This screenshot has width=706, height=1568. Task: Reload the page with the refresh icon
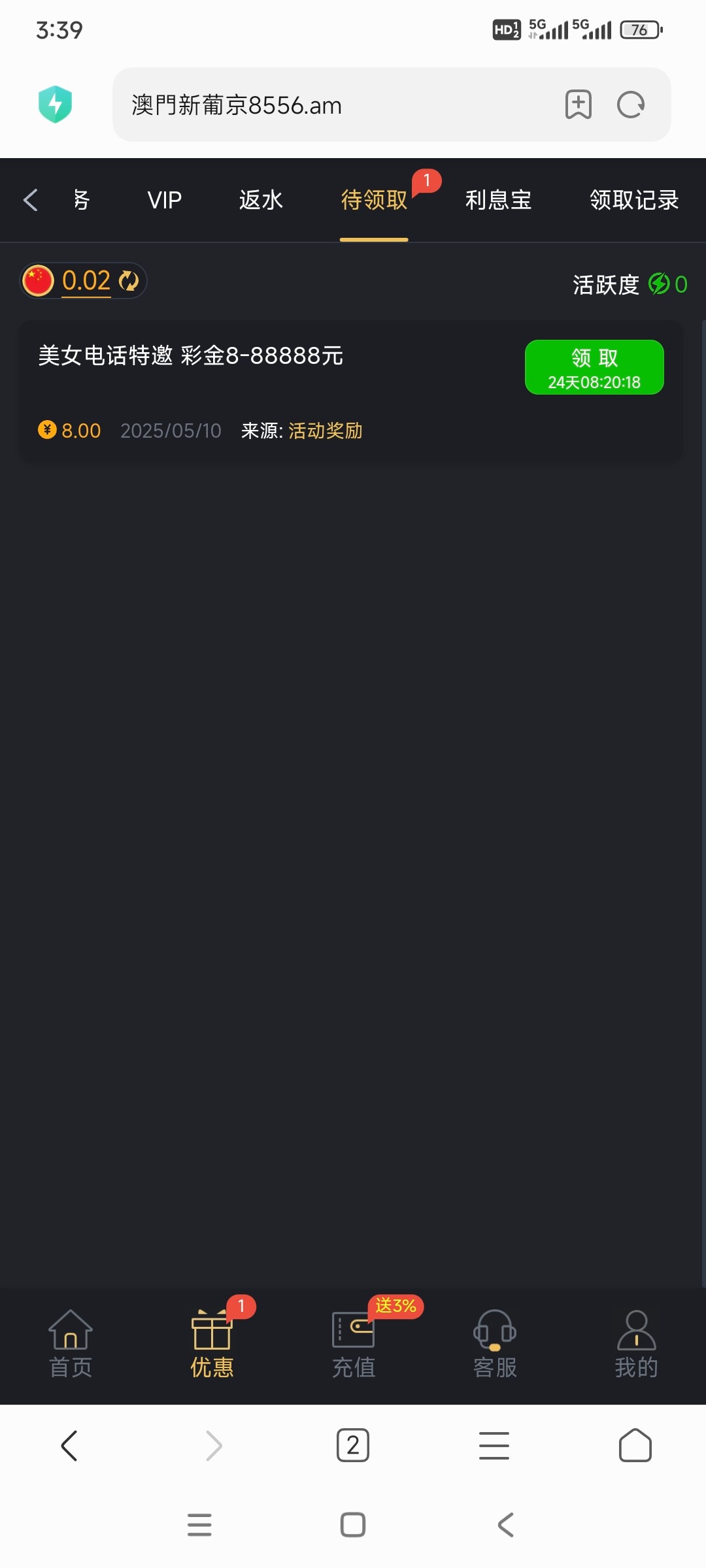[x=631, y=105]
